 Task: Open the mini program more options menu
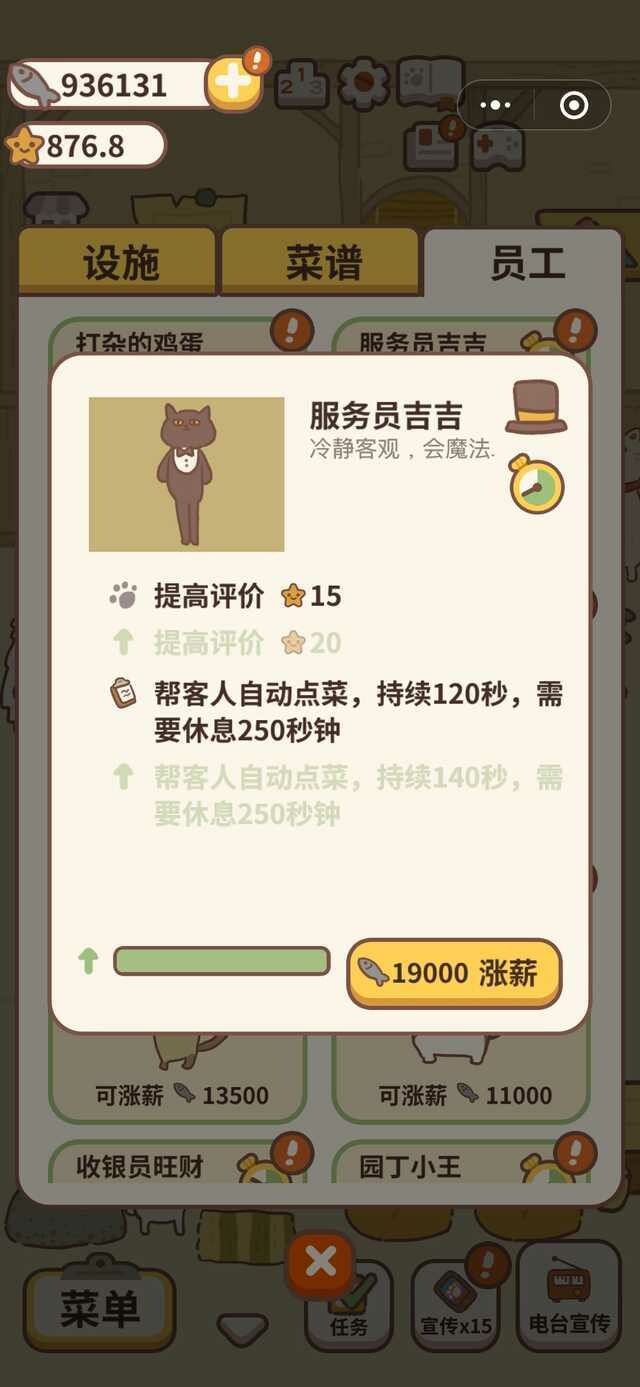point(495,105)
